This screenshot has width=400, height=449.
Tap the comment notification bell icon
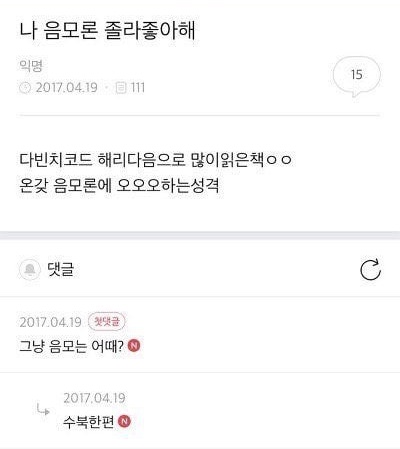(30, 269)
